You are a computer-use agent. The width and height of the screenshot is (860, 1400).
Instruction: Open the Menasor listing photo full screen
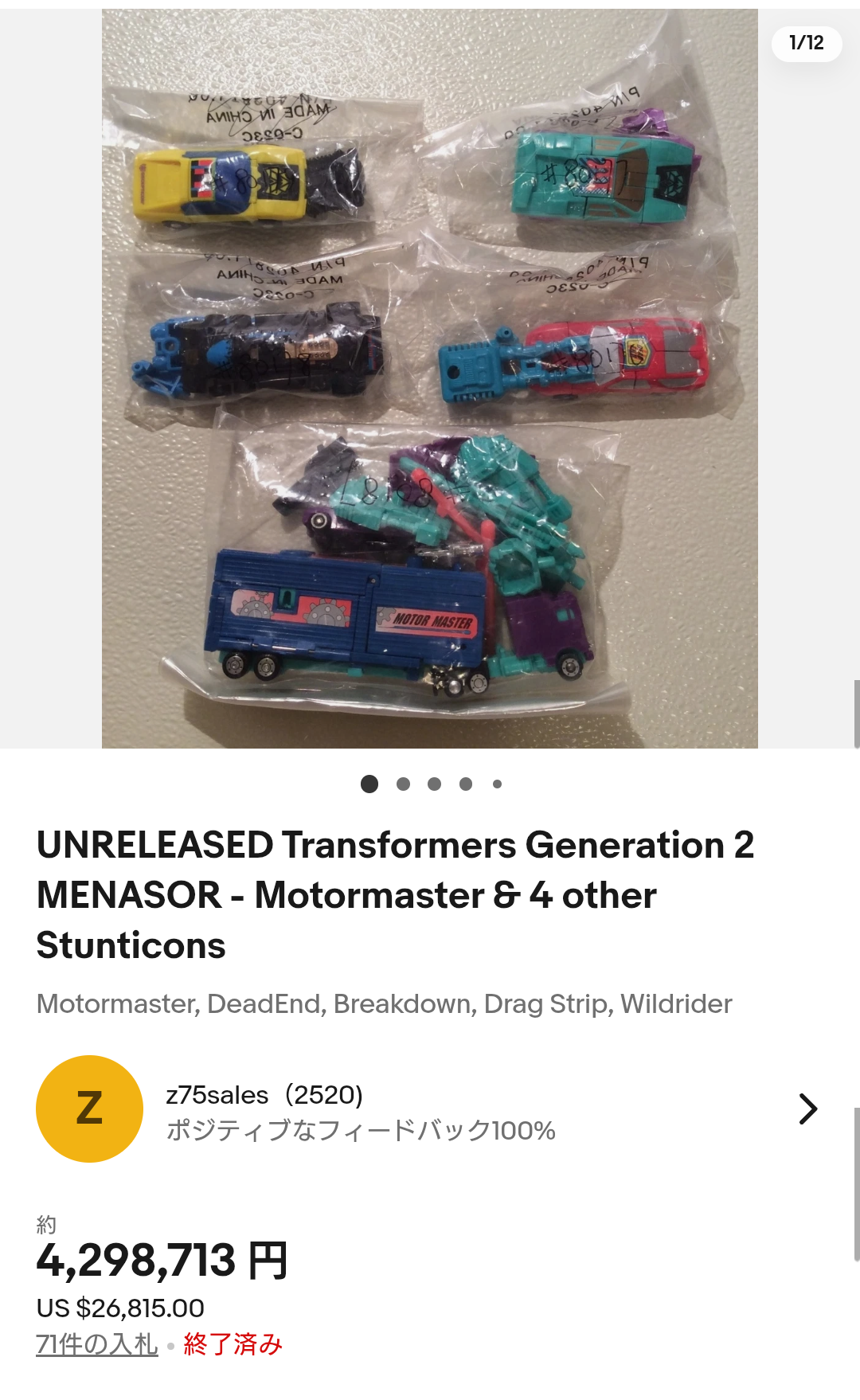point(430,378)
